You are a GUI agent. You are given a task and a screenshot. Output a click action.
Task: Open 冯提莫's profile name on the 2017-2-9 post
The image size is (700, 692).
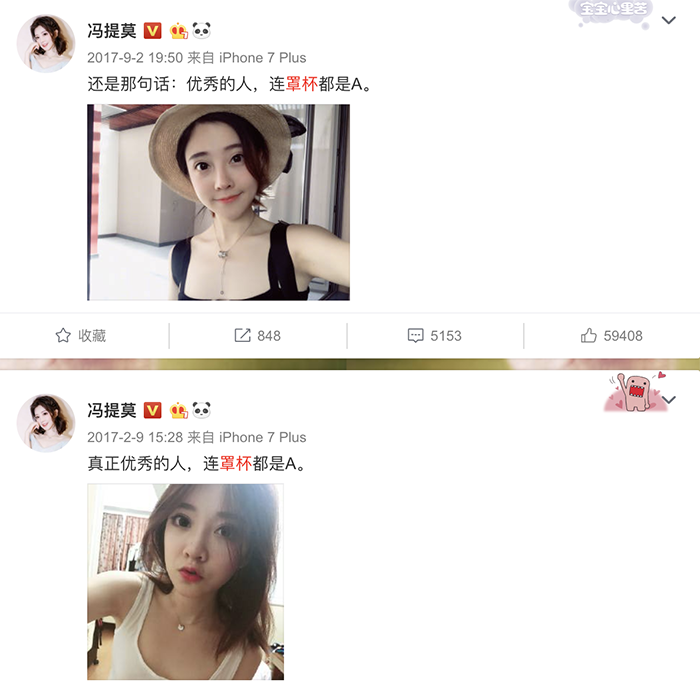(x=111, y=410)
